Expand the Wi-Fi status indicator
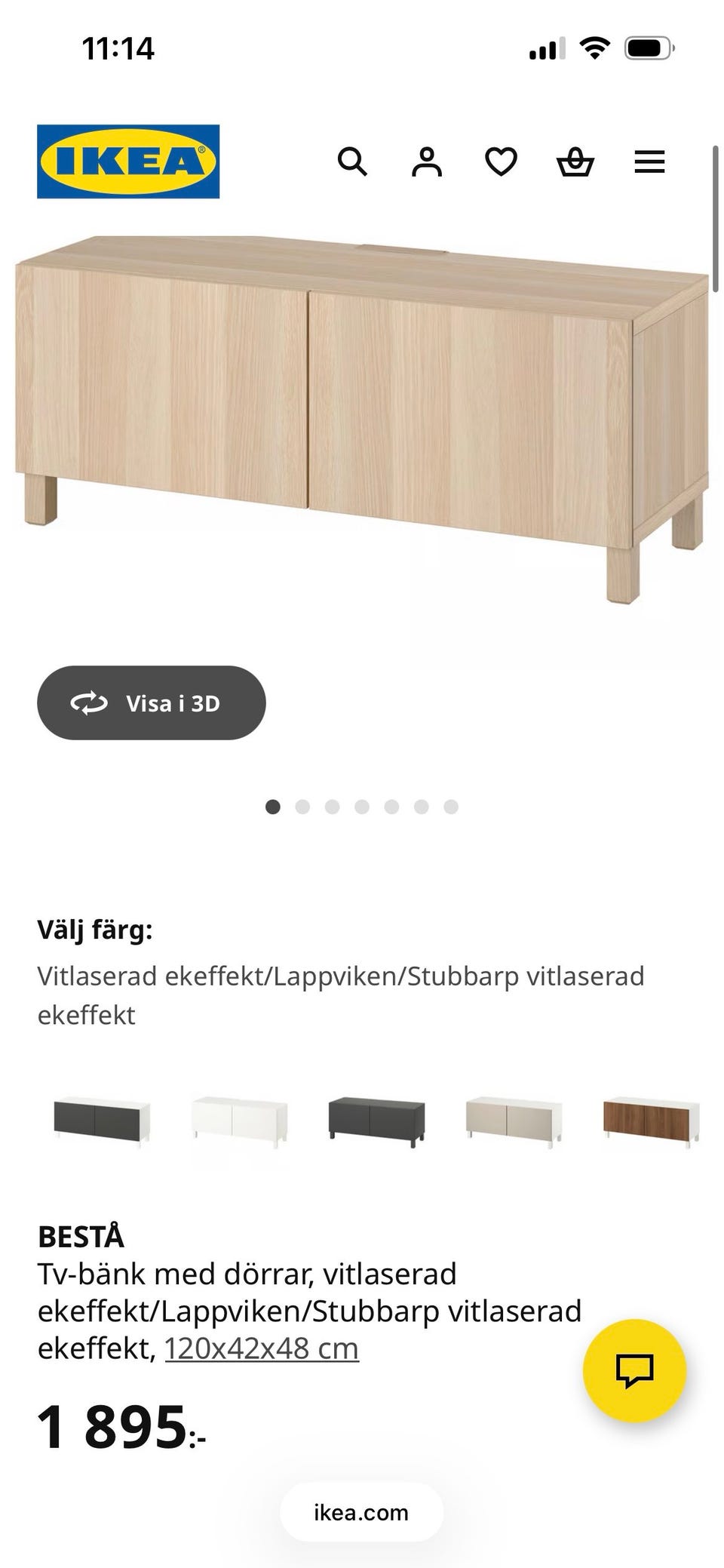The height and width of the screenshot is (1568, 724). (595, 48)
